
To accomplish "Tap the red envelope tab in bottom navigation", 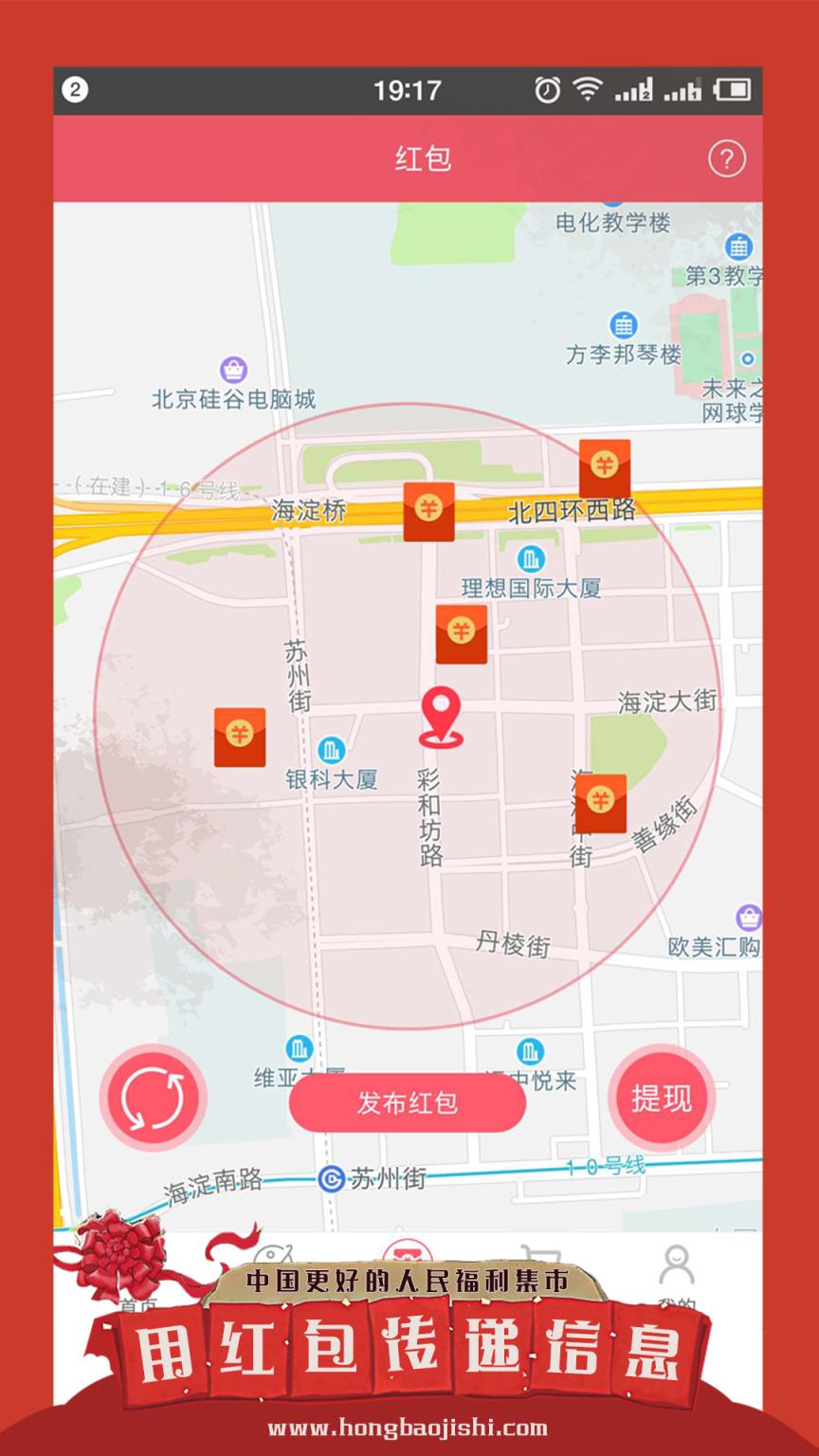I will (409, 1249).
